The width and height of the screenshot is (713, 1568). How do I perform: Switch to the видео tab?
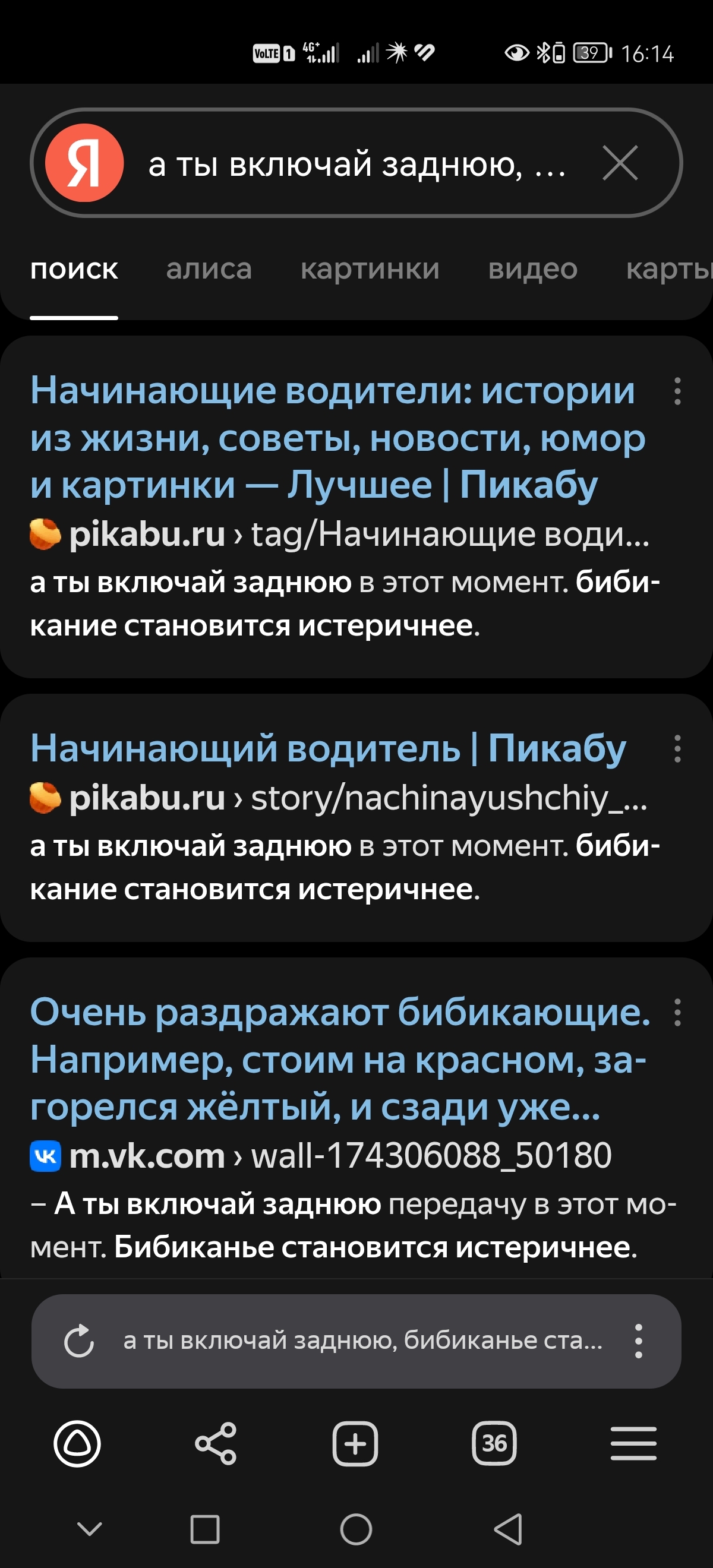(x=533, y=269)
